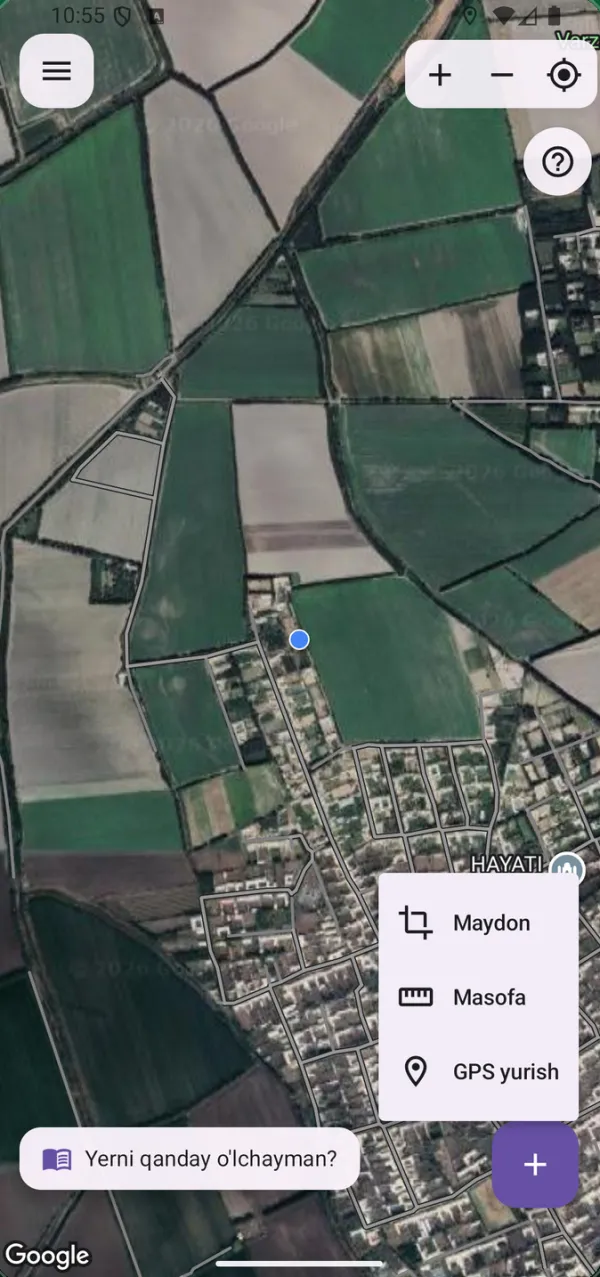This screenshot has width=600, height=1277.
Task: Choose Masofa distance measurement
Action: tap(479, 997)
